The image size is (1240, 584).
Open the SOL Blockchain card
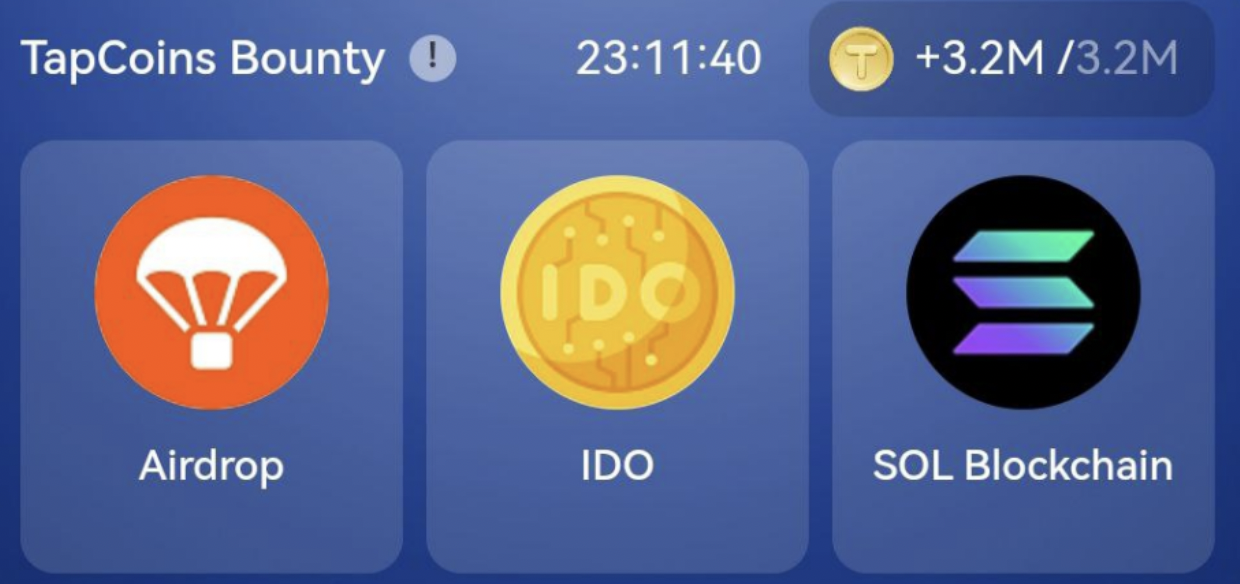click(x=1023, y=355)
